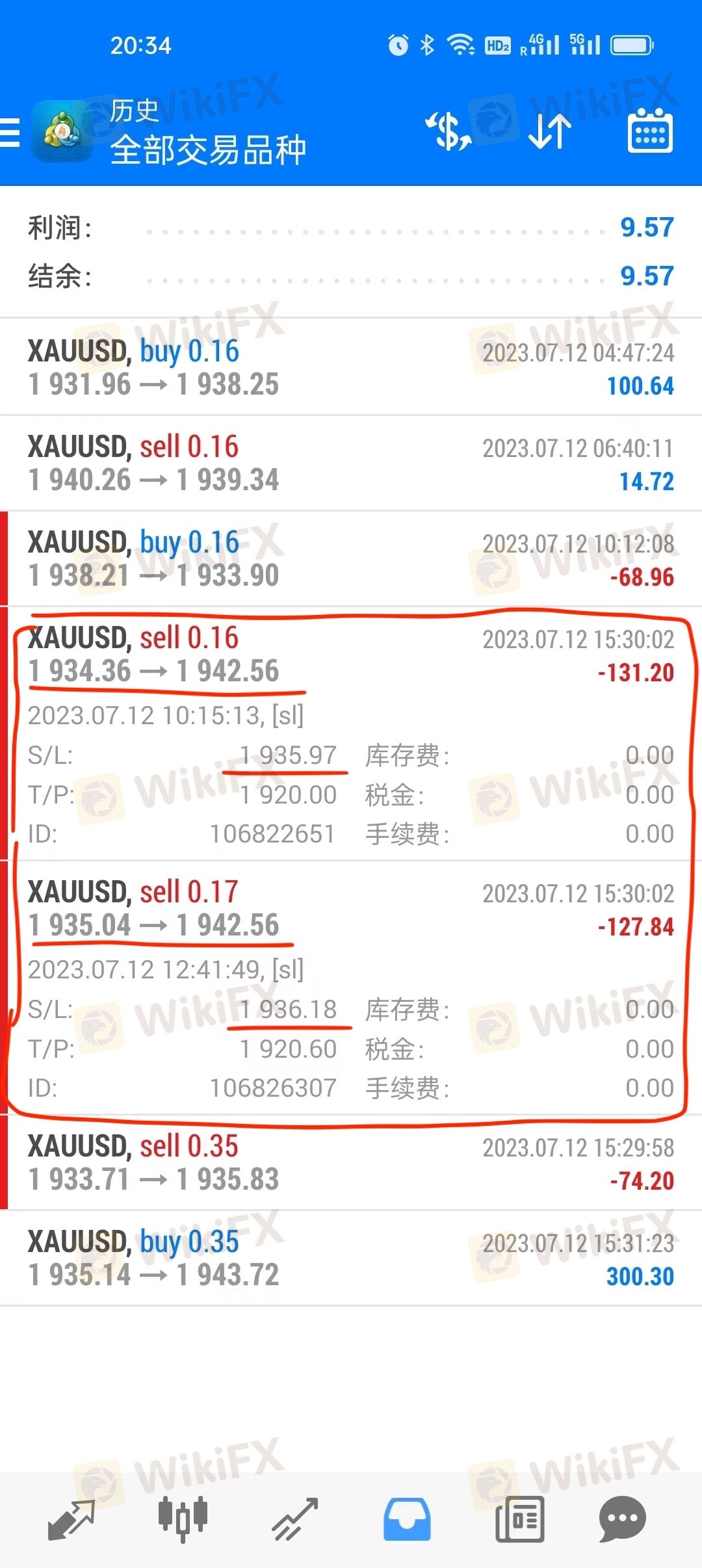Viewport: 702px width, 1568px height.
Task: Expand the XAUUSD buy 0.16 trade with loss -68.96
Action: pos(351,558)
